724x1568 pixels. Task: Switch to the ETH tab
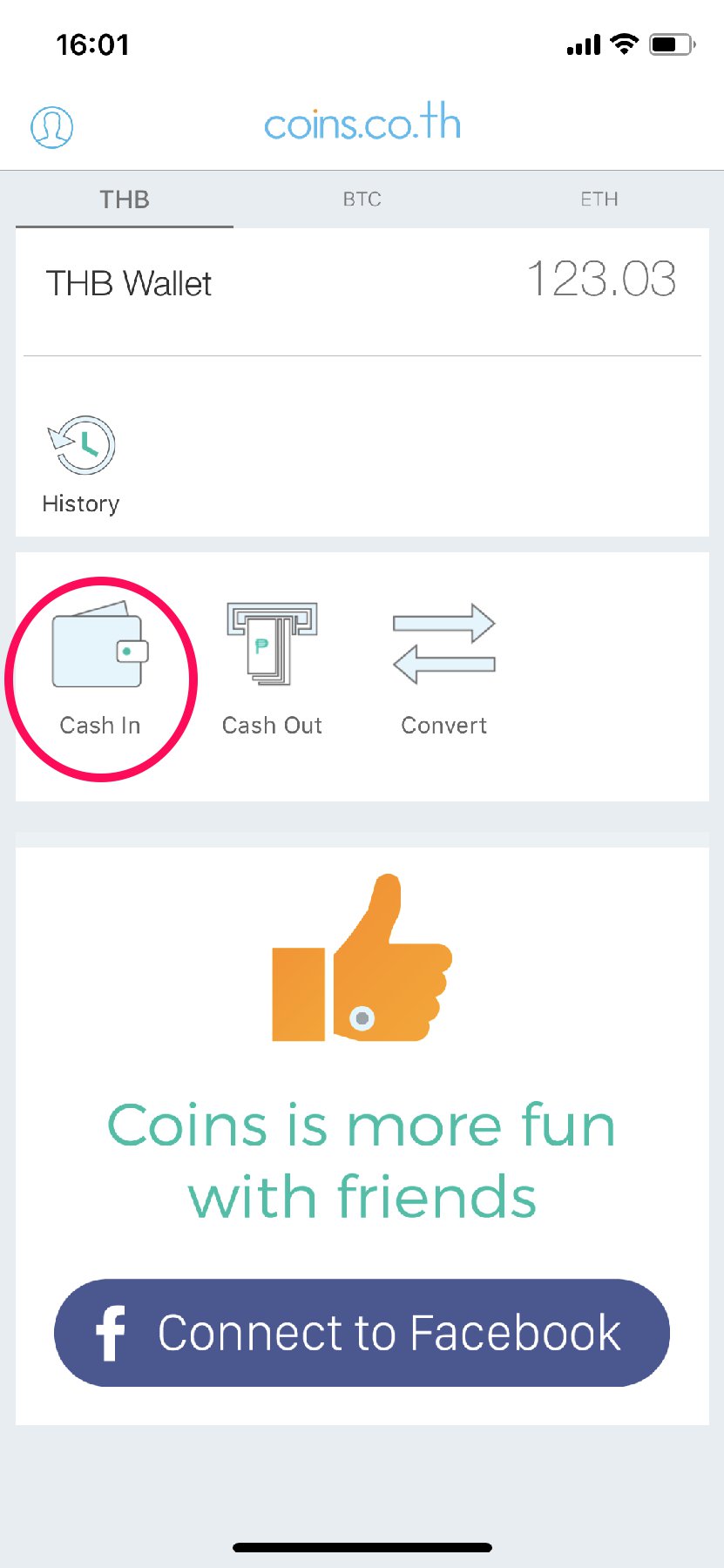[599, 199]
